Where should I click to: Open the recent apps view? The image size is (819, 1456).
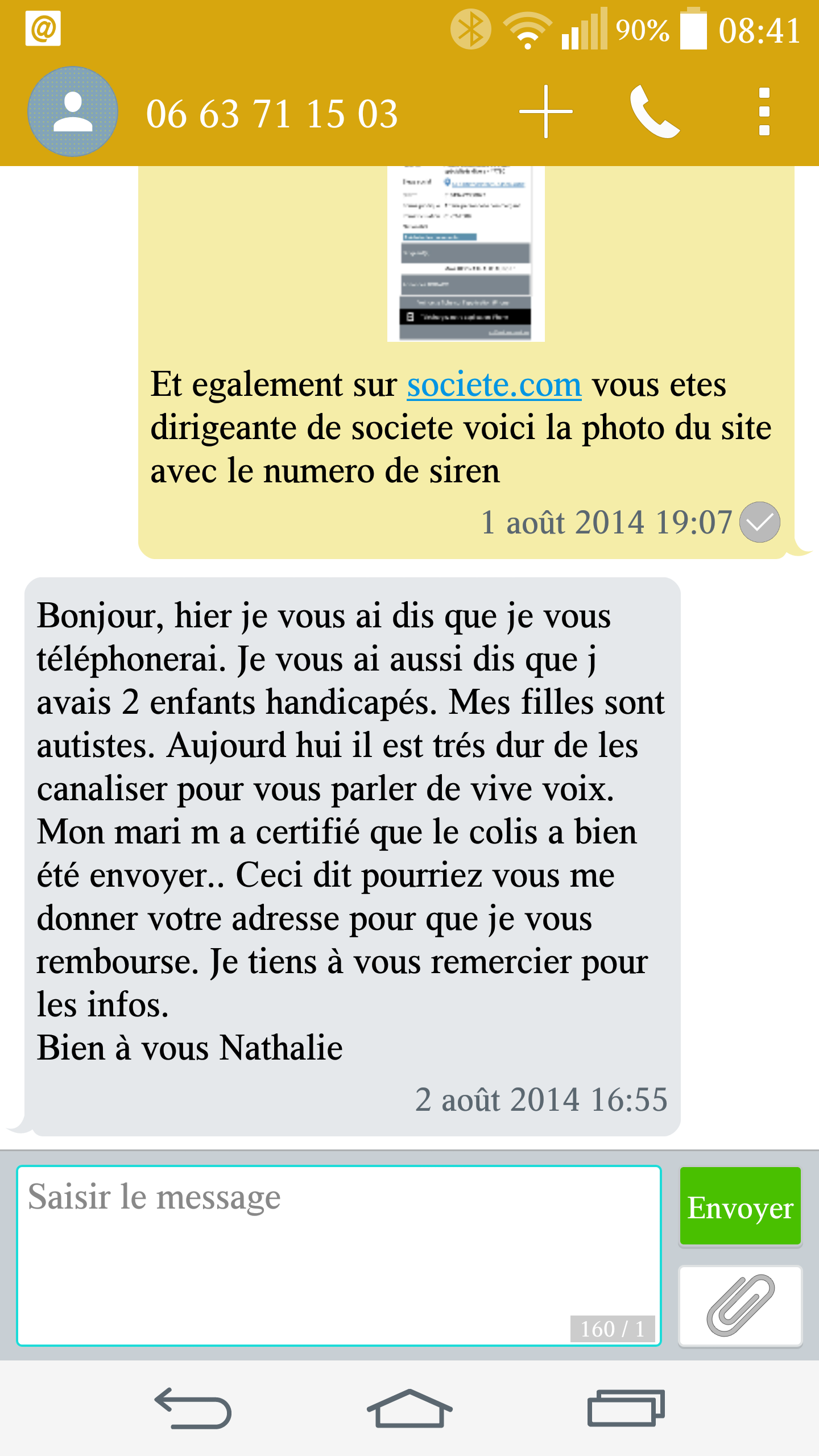pos(626,1408)
